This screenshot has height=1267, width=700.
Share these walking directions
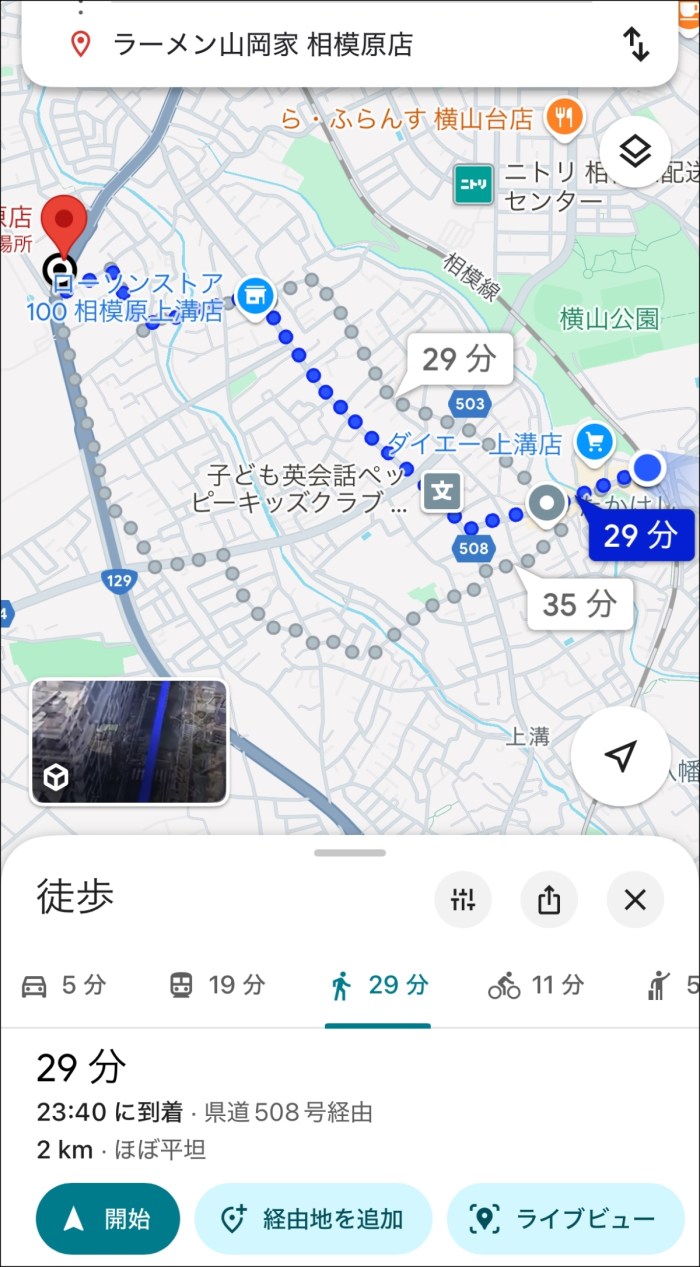pos(549,900)
